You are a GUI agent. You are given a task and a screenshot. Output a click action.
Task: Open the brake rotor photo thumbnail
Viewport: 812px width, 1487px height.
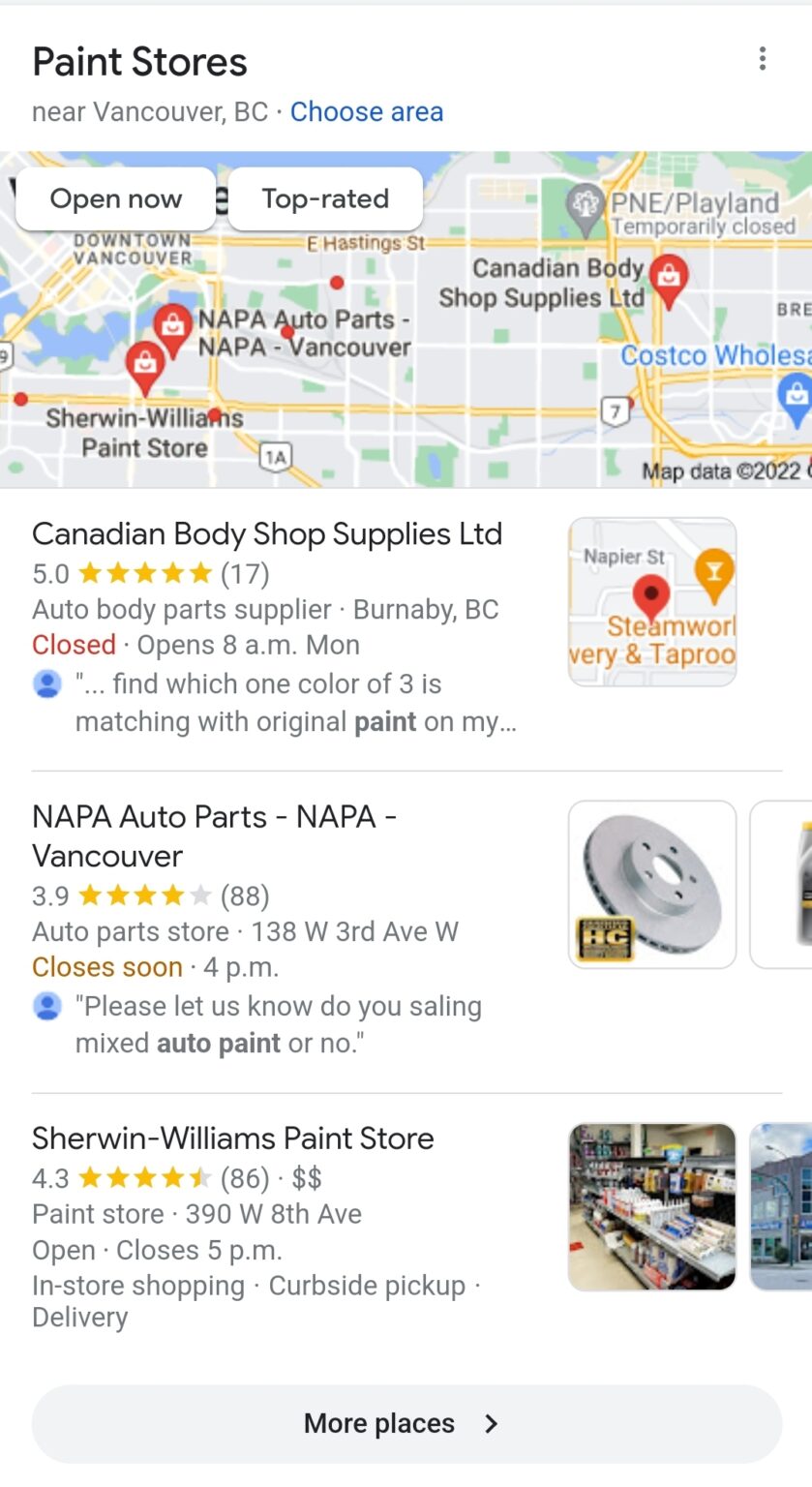point(651,883)
